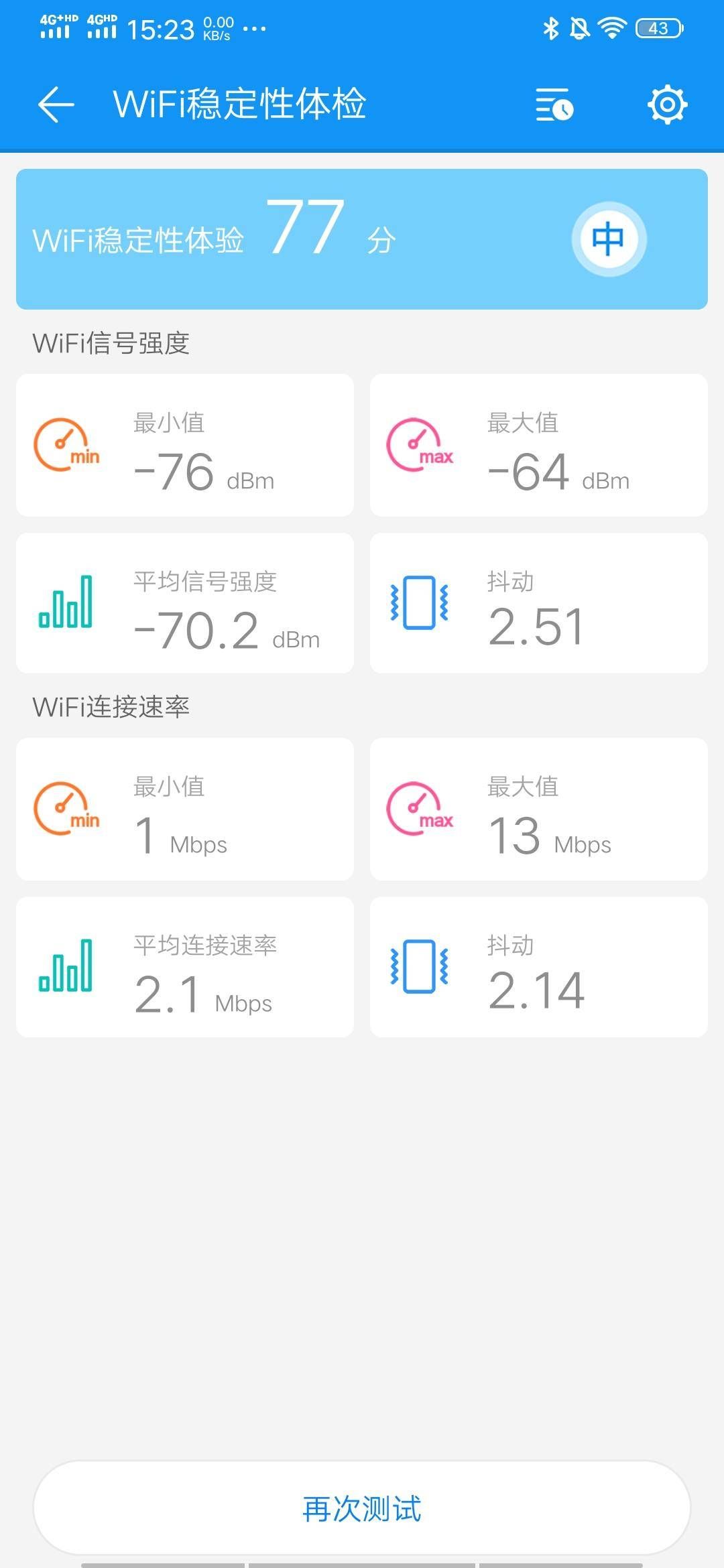Open the settings gear
This screenshot has width=724, height=1568.
pos(668,105)
